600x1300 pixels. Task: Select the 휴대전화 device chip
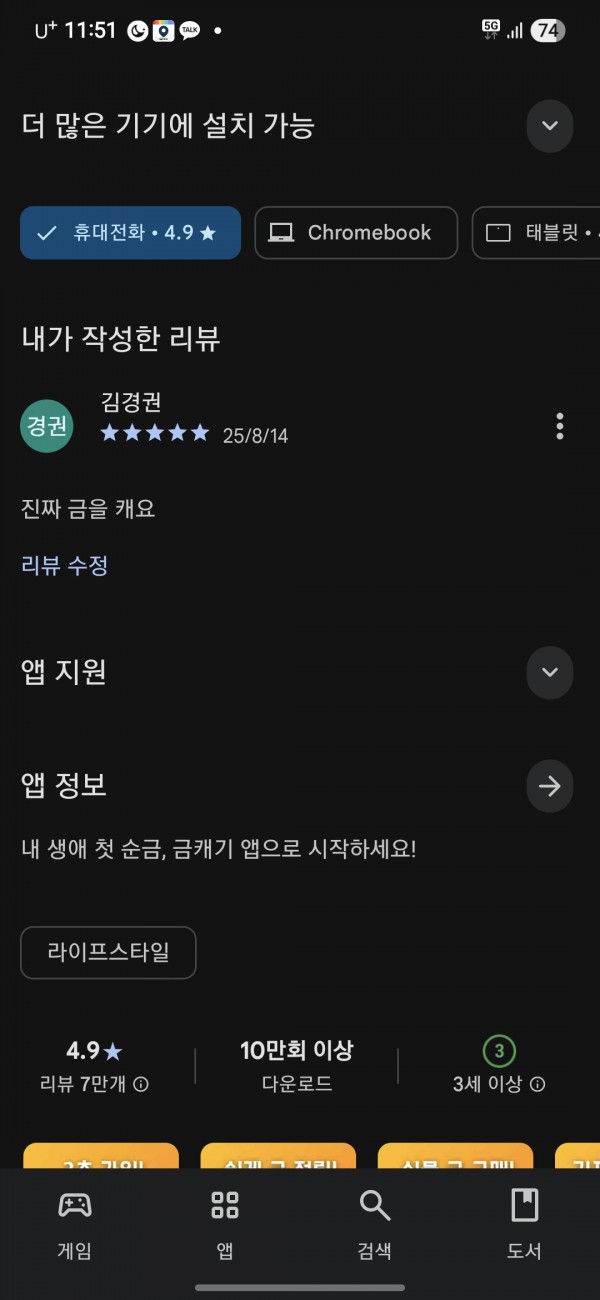[x=130, y=233]
